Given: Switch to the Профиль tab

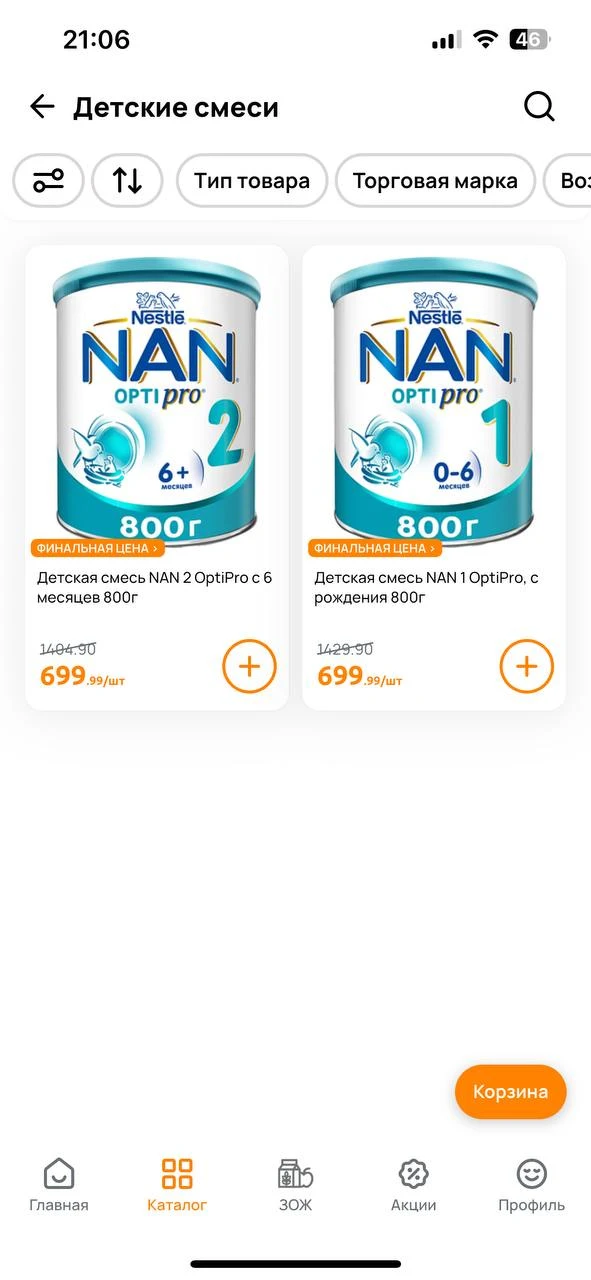Looking at the screenshot, I should (531, 1186).
